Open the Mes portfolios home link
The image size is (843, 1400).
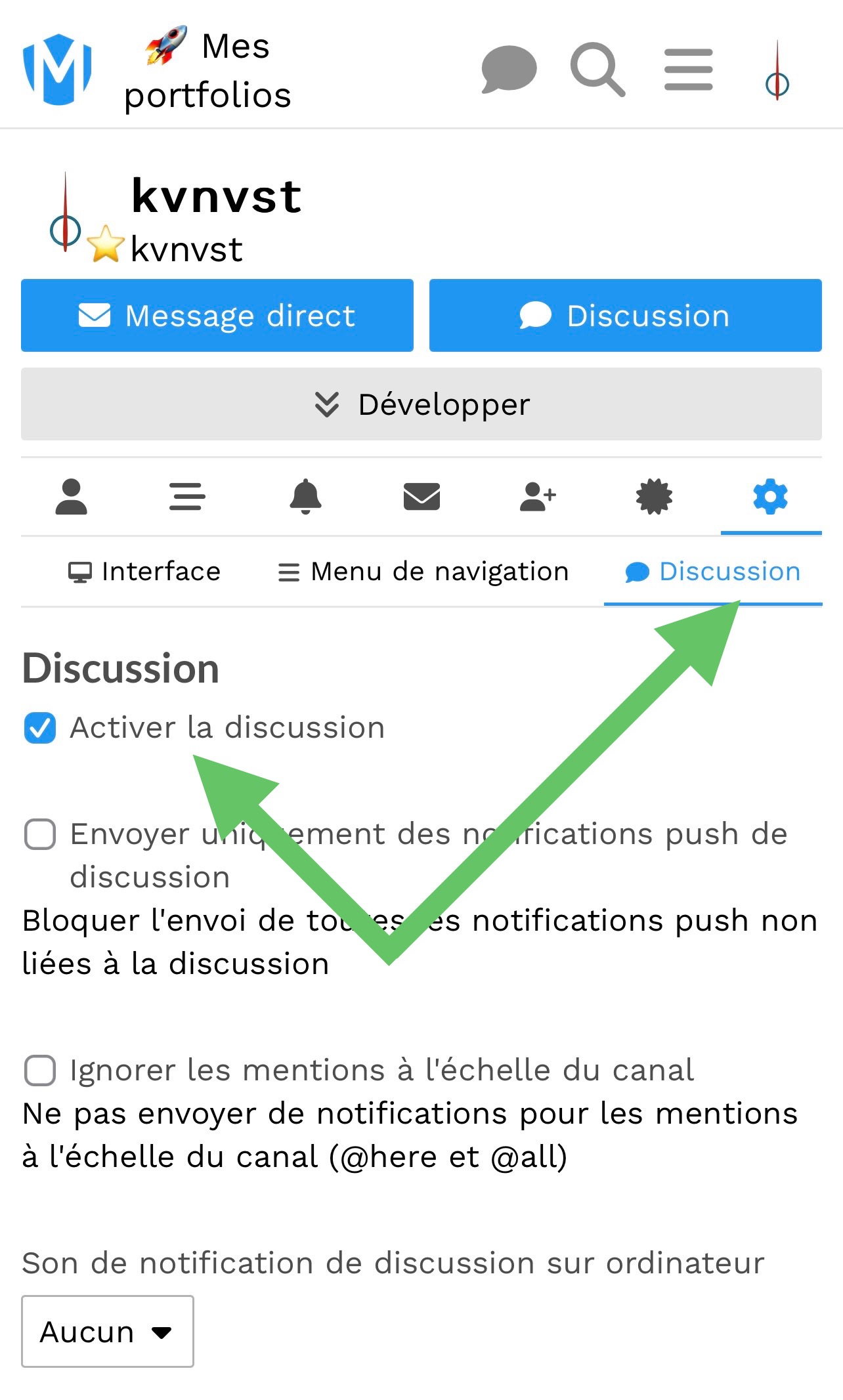click(207, 70)
